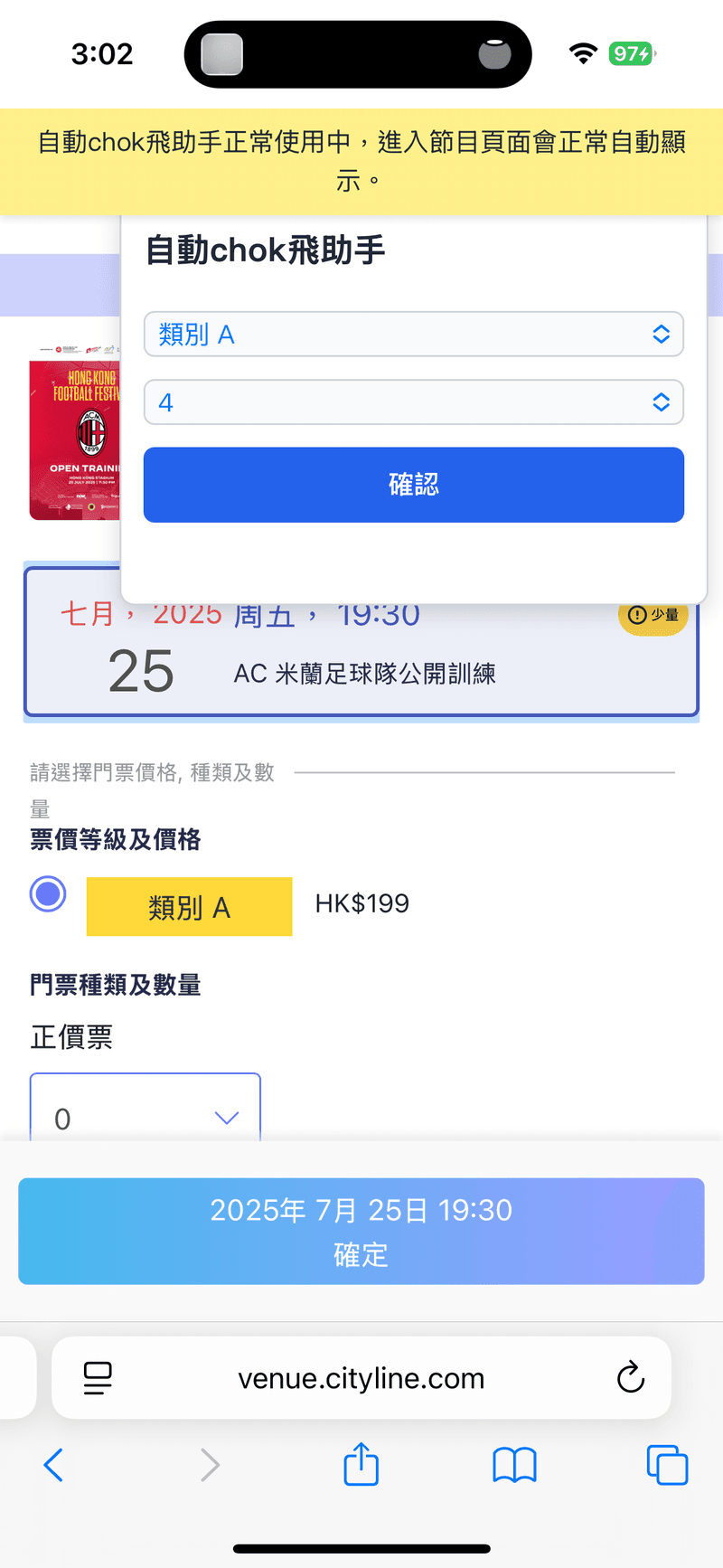Select the 類別 A HK$199 radio button
The image size is (723, 1568).
click(48, 894)
